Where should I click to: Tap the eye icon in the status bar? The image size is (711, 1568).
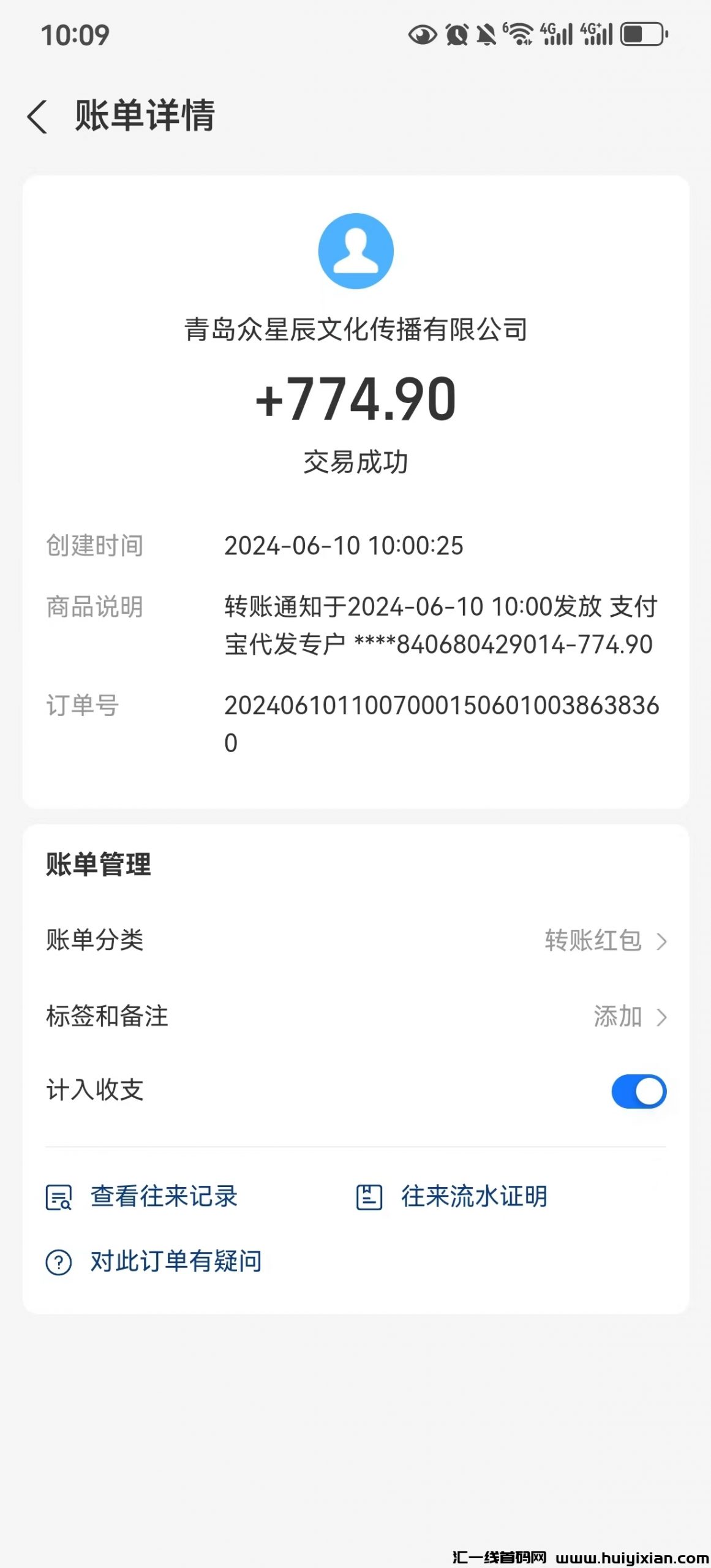[422, 35]
